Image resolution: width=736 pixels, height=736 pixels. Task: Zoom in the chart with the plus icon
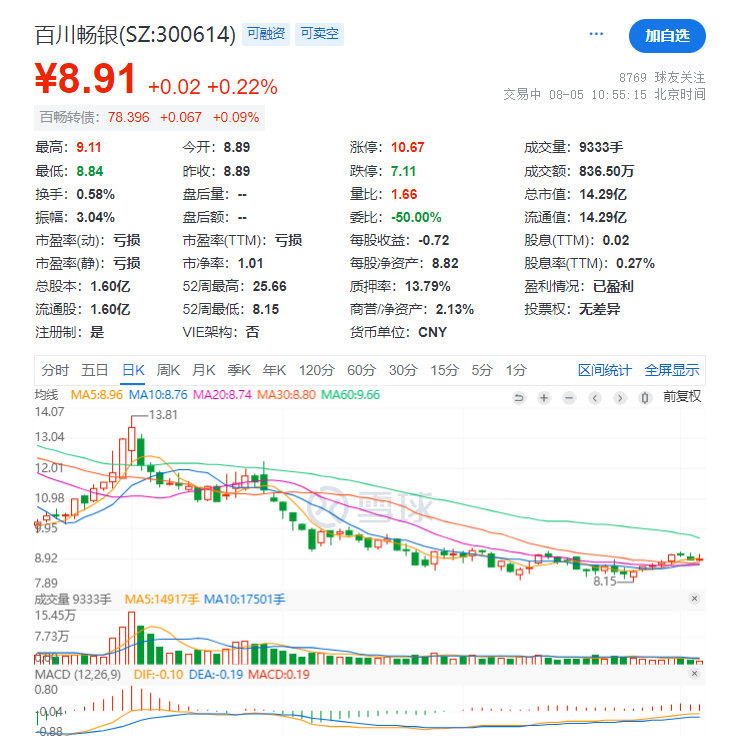[544, 397]
